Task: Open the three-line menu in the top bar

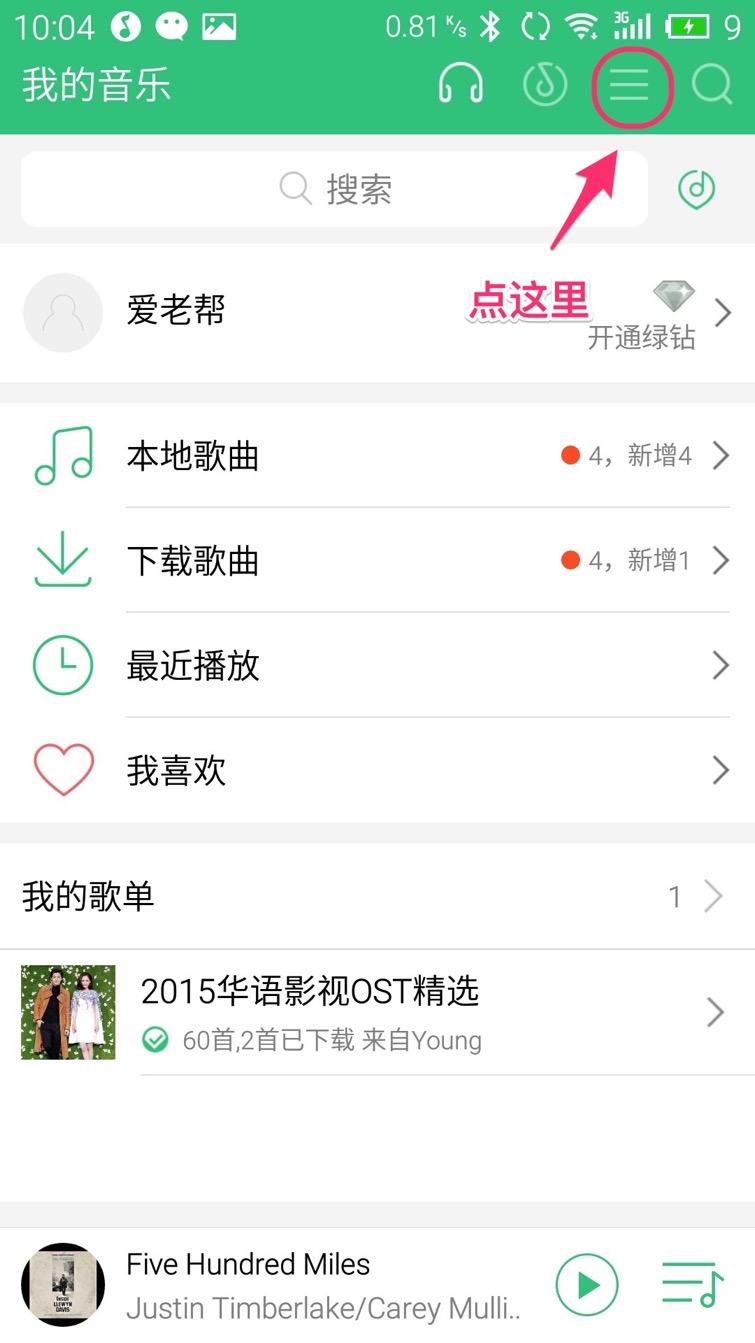Action: 630,86
